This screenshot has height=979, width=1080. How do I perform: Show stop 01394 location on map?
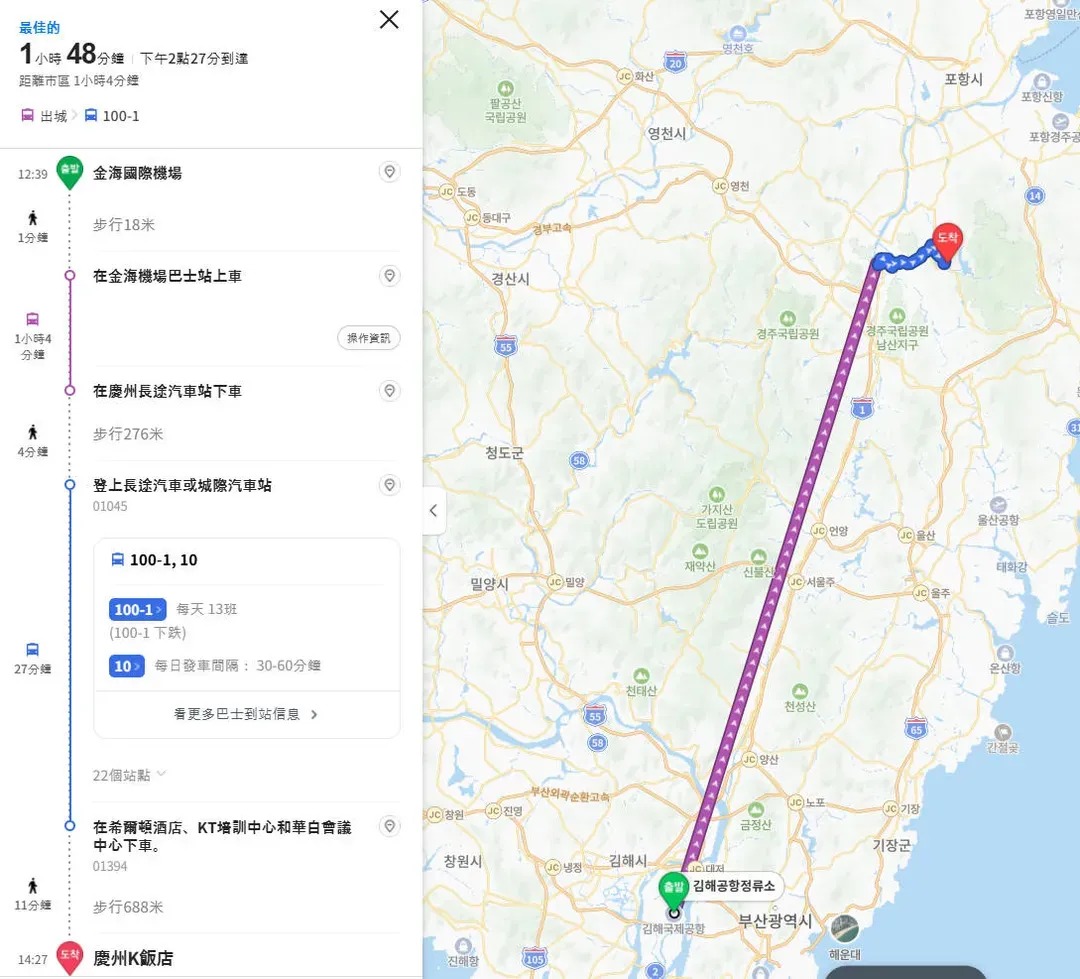[x=390, y=826]
